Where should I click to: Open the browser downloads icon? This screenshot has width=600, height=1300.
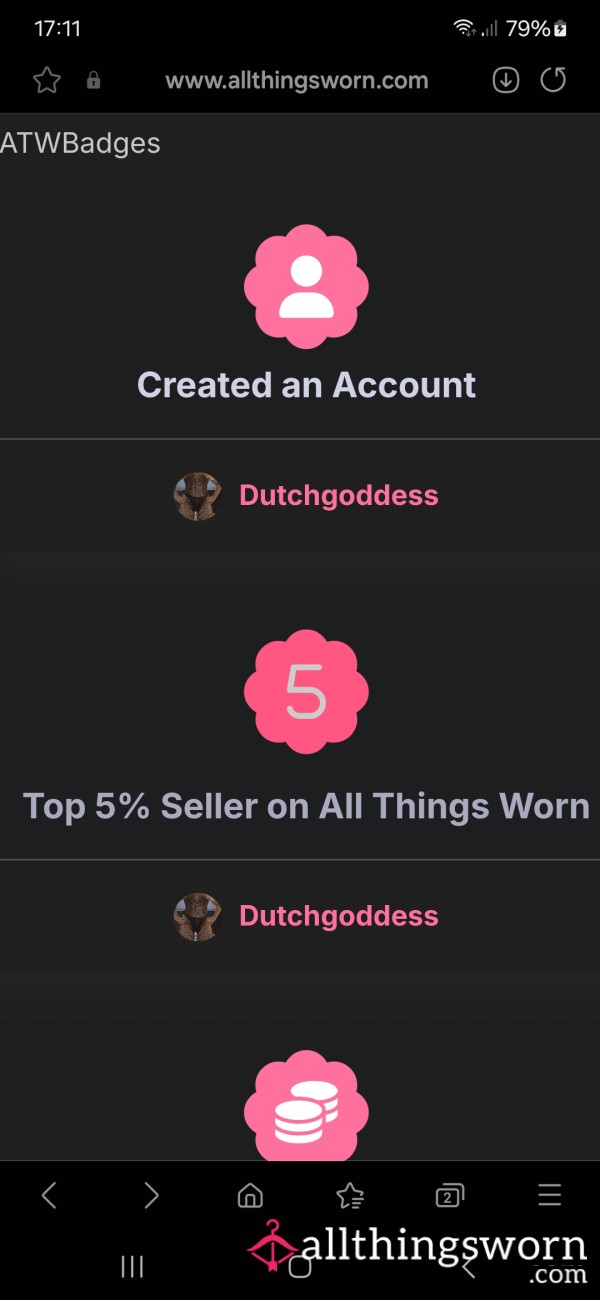coord(506,81)
